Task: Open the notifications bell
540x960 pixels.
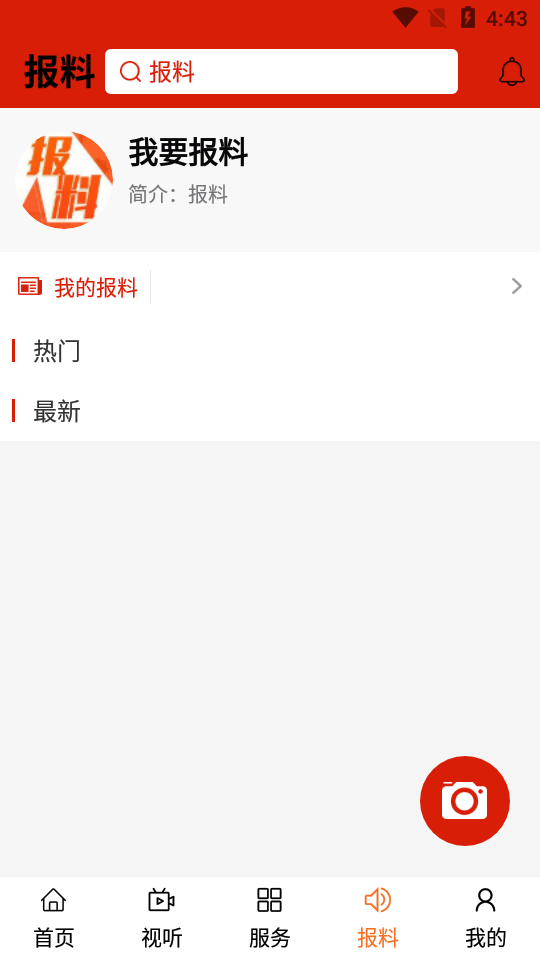Action: tap(512, 72)
